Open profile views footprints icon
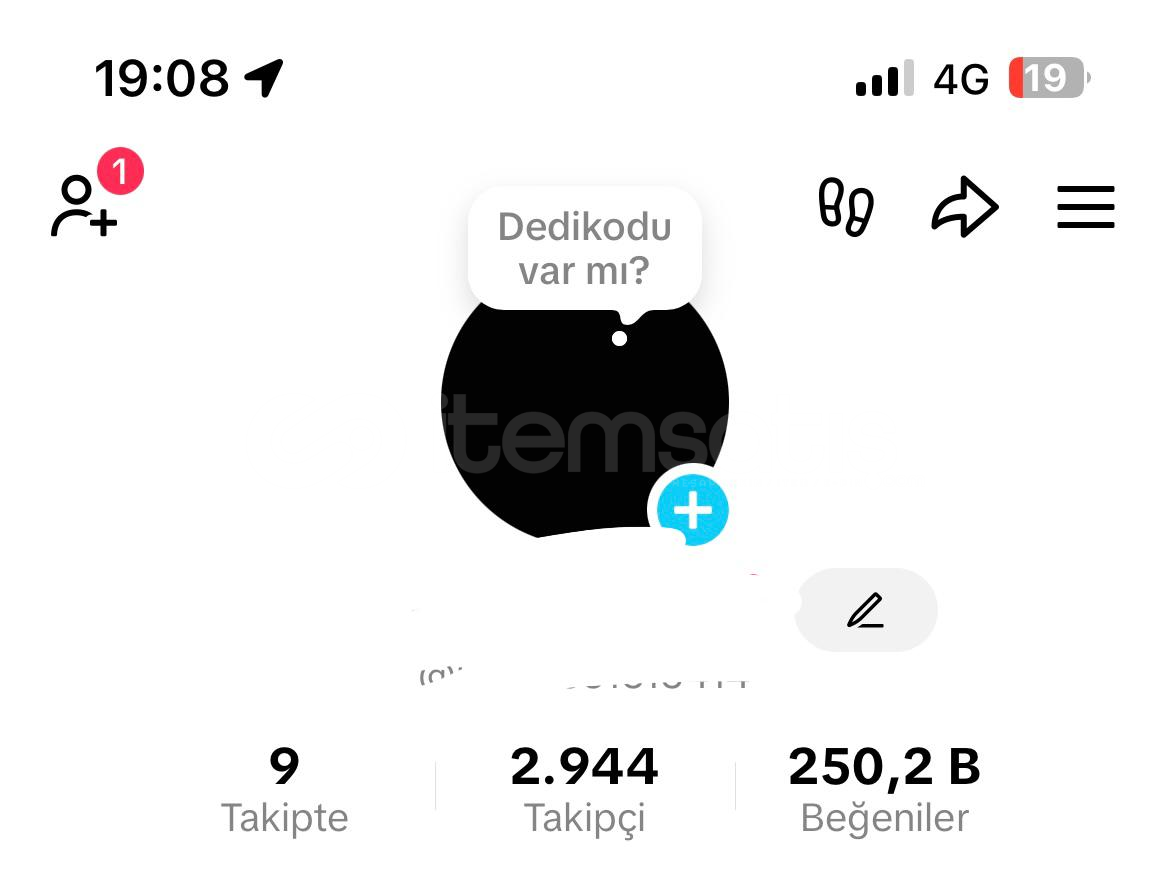 [846, 208]
